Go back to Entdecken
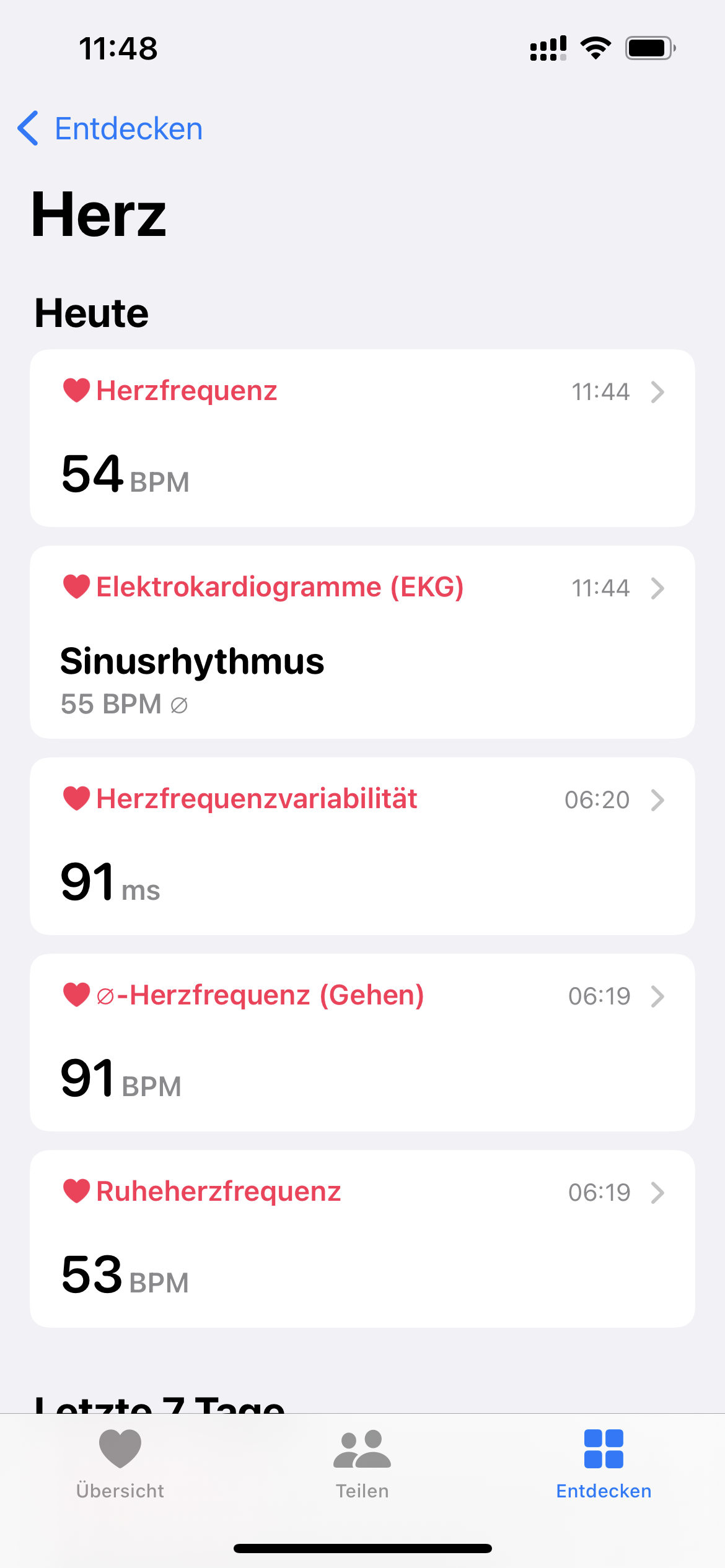725x1568 pixels. point(110,129)
